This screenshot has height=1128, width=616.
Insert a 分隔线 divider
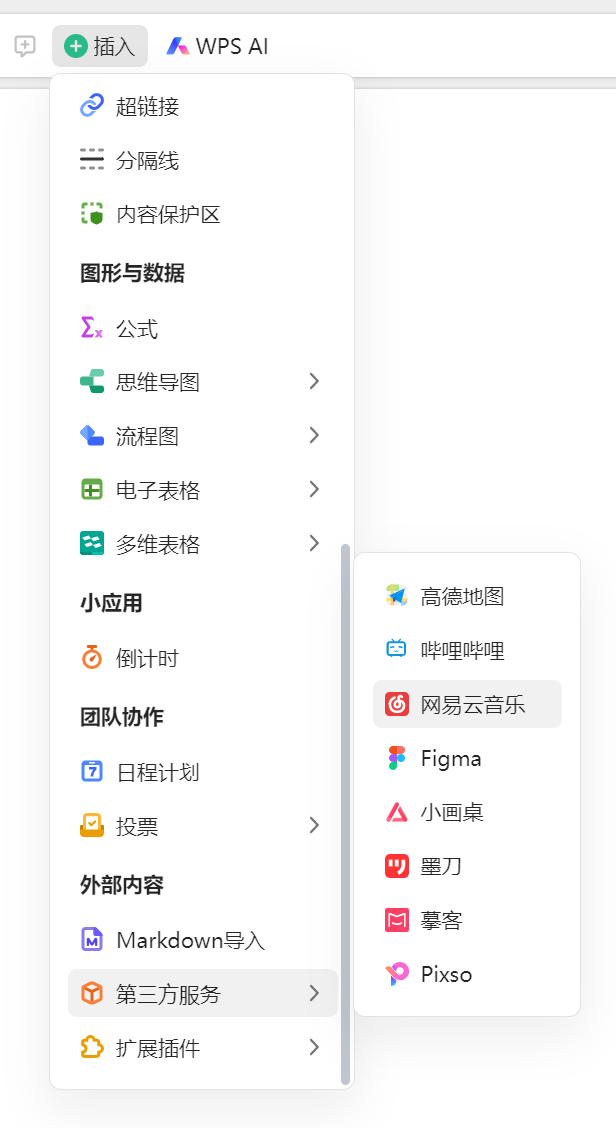[202, 160]
